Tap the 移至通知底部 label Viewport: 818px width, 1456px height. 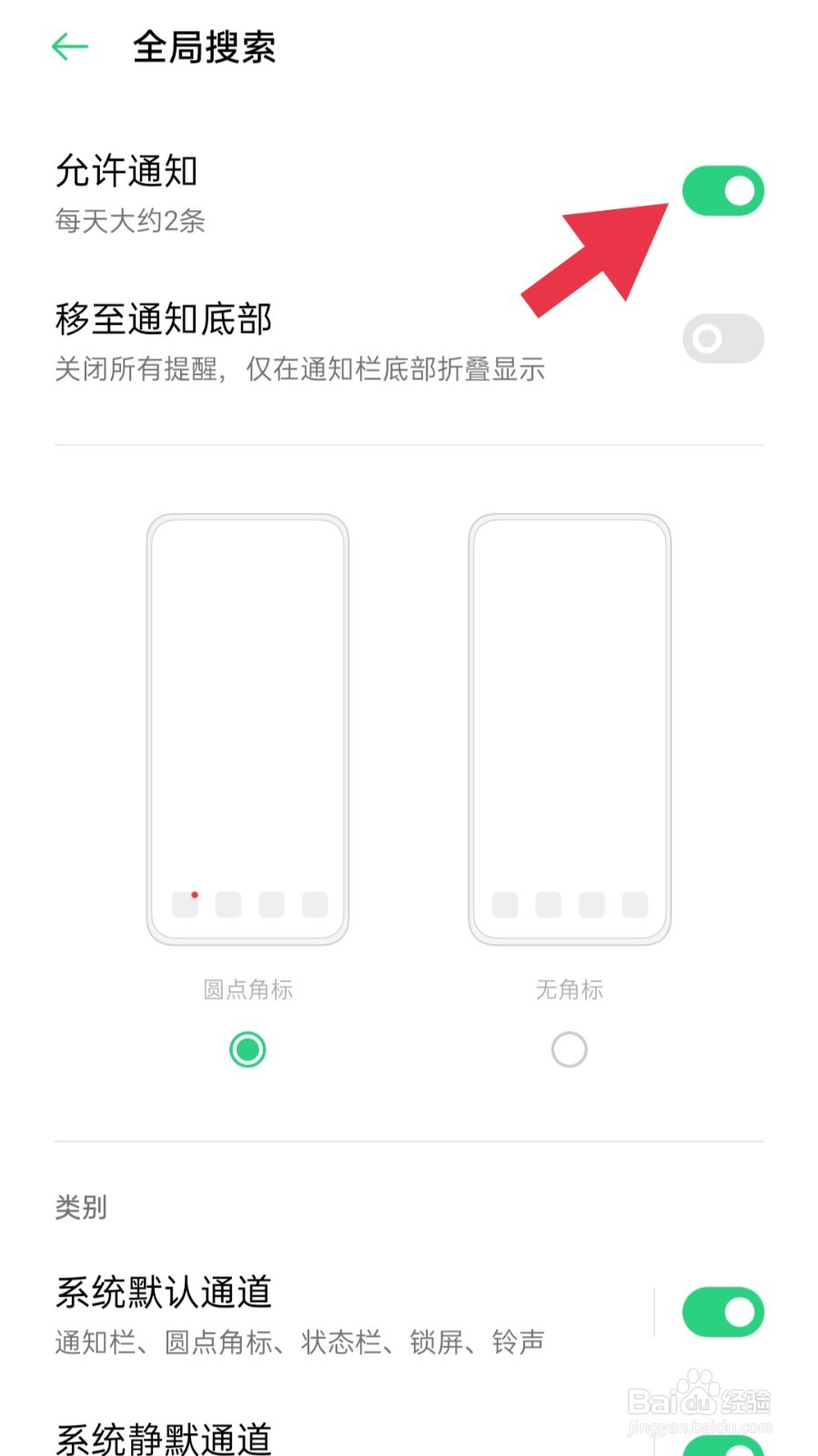click(164, 319)
